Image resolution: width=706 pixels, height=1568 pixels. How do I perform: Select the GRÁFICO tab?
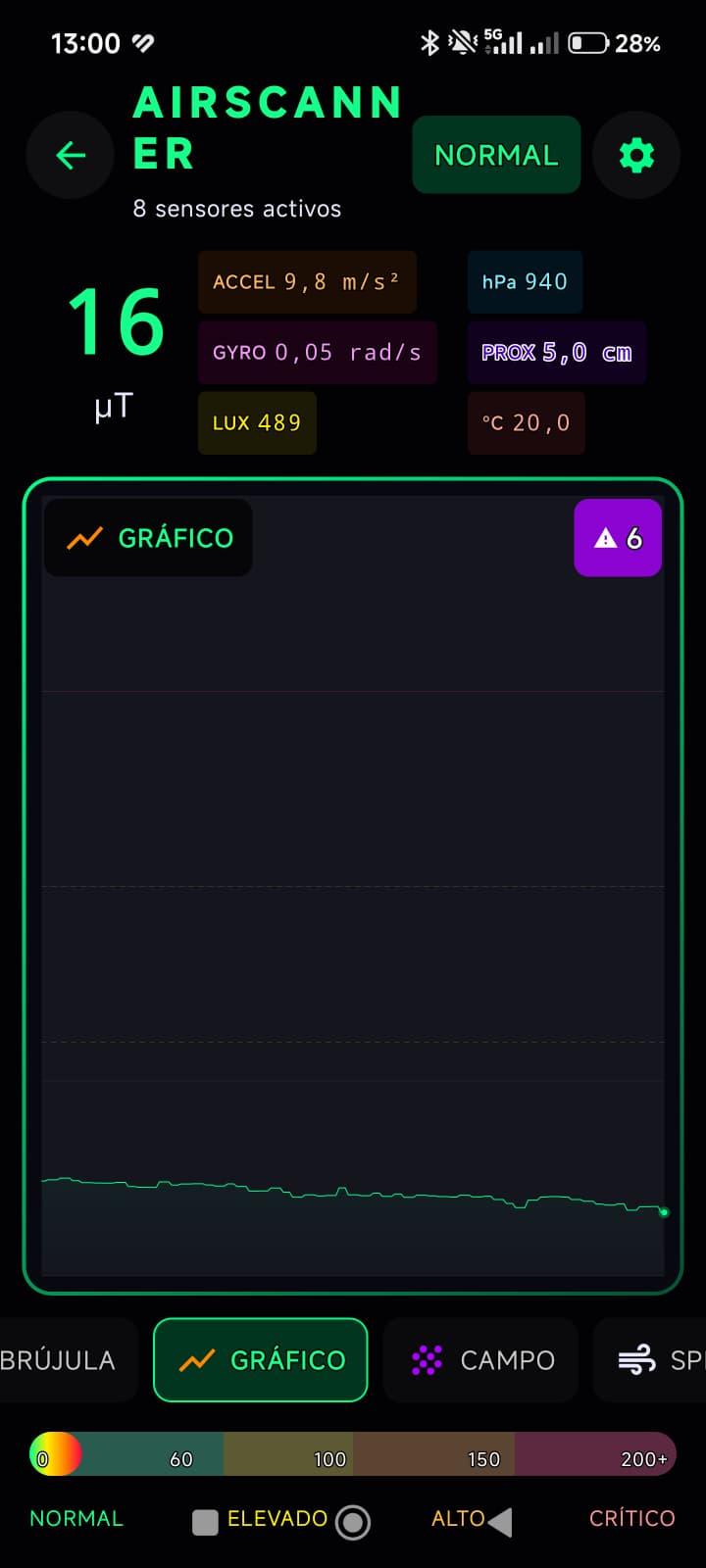tap(261, 1360)
